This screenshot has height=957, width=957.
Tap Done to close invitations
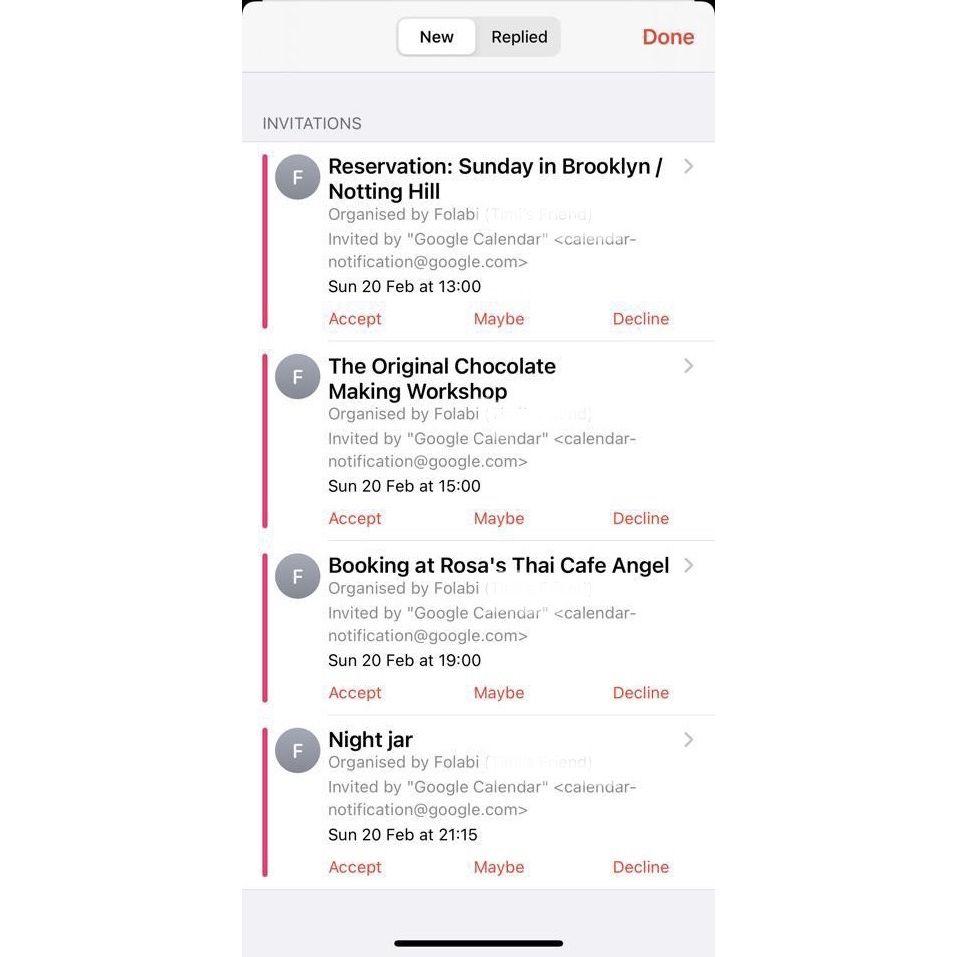pos(667,37)
